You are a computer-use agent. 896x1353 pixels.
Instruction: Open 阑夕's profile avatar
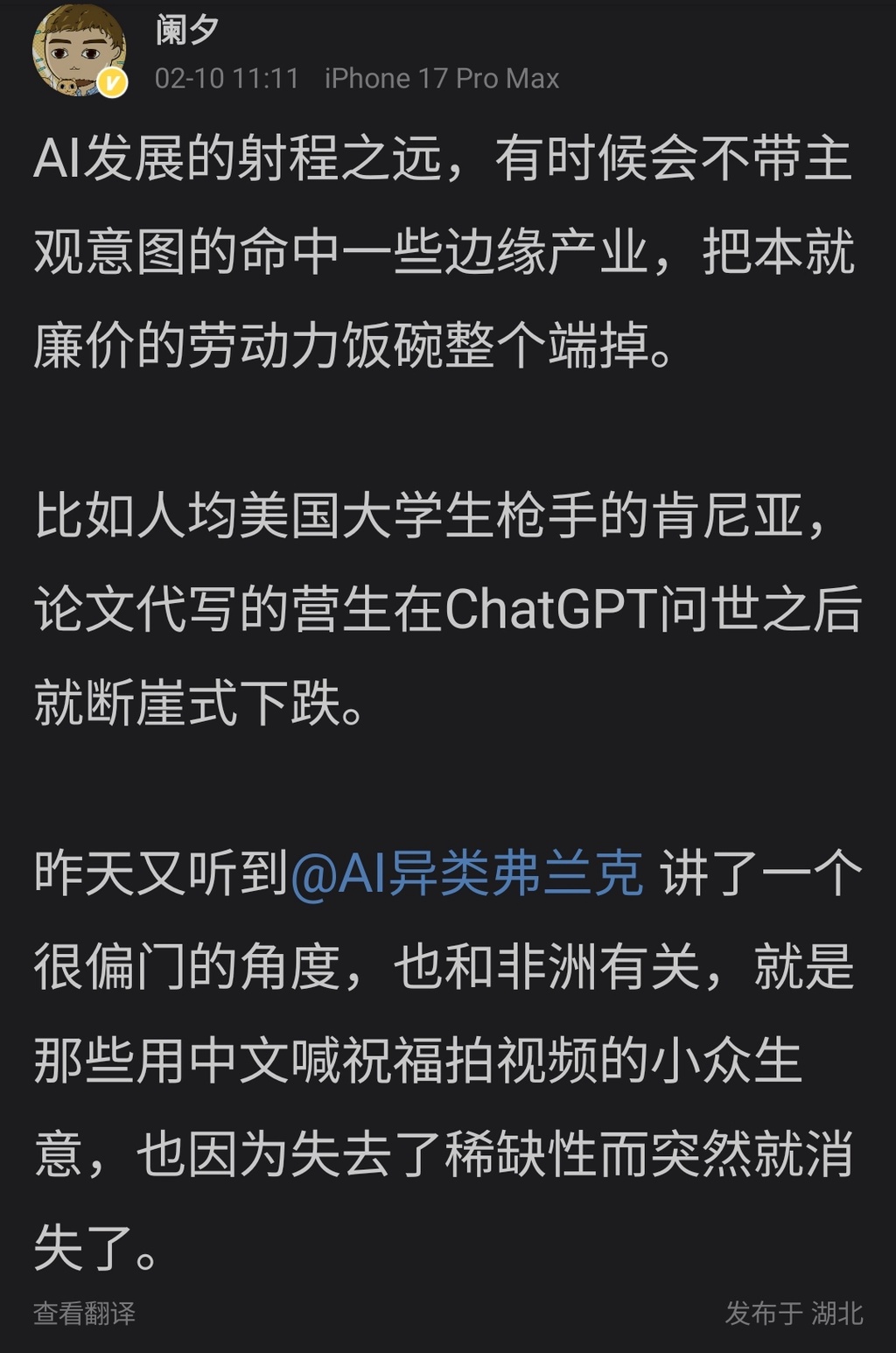point(78,51)
